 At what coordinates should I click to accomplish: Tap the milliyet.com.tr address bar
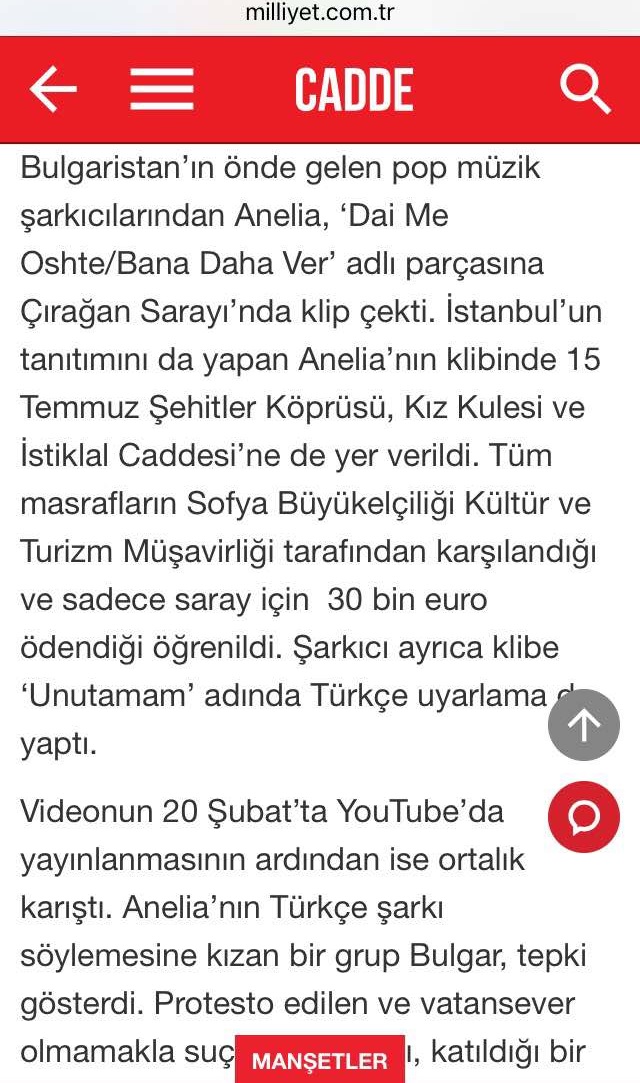click(320, 13)
